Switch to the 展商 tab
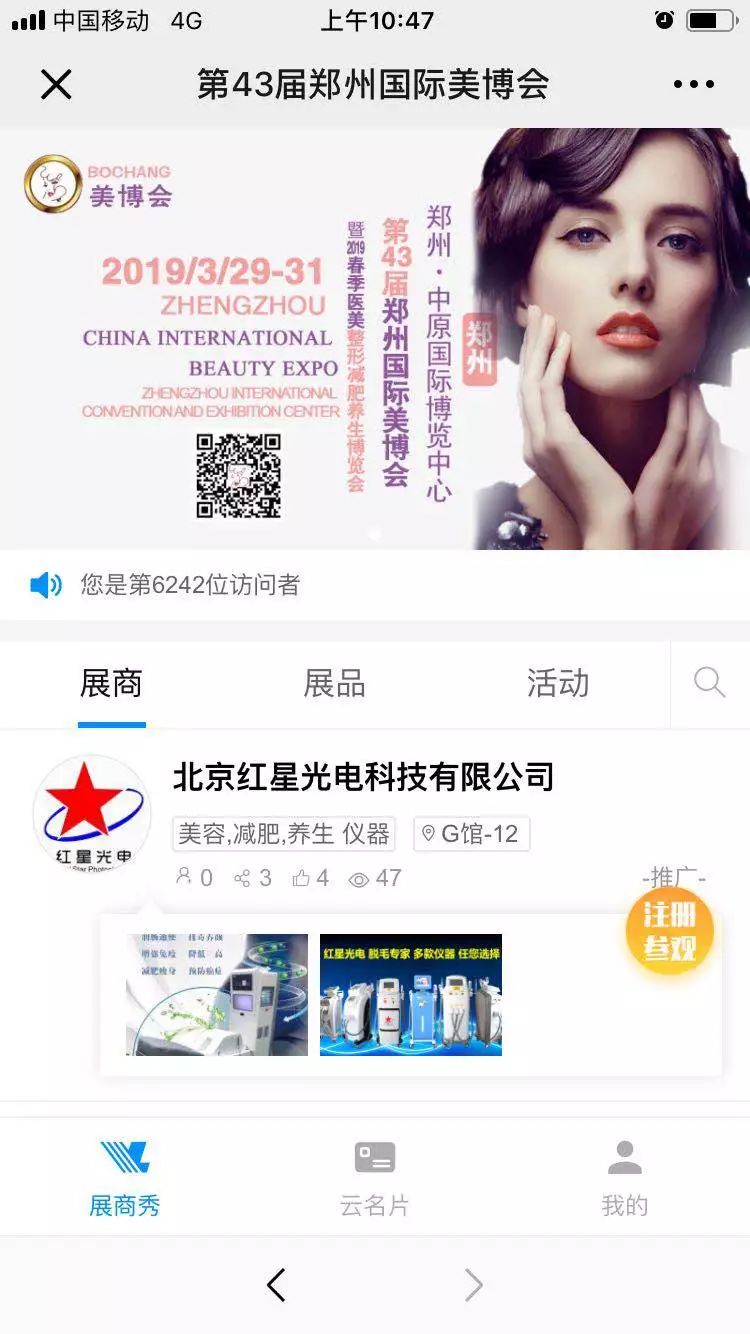The height and width of the screenshot is (1334, 750). (x=111, y=684)
